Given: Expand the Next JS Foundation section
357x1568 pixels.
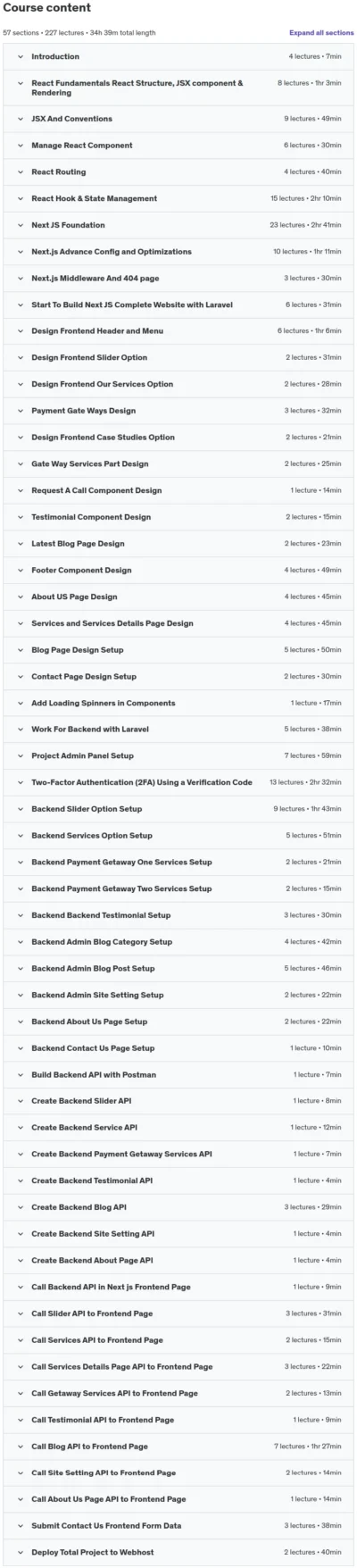Looking at the screenshot, I should click(x=178, y=225).
